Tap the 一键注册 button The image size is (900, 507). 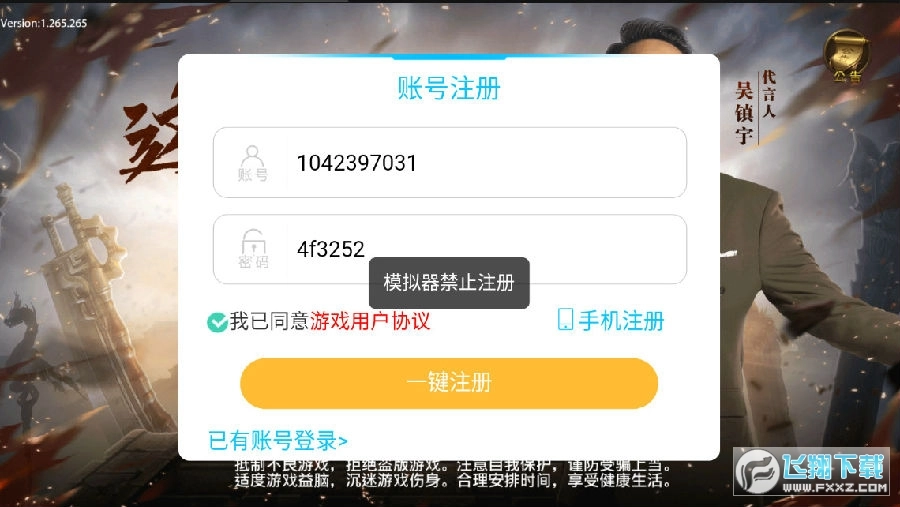click(448, 383)
